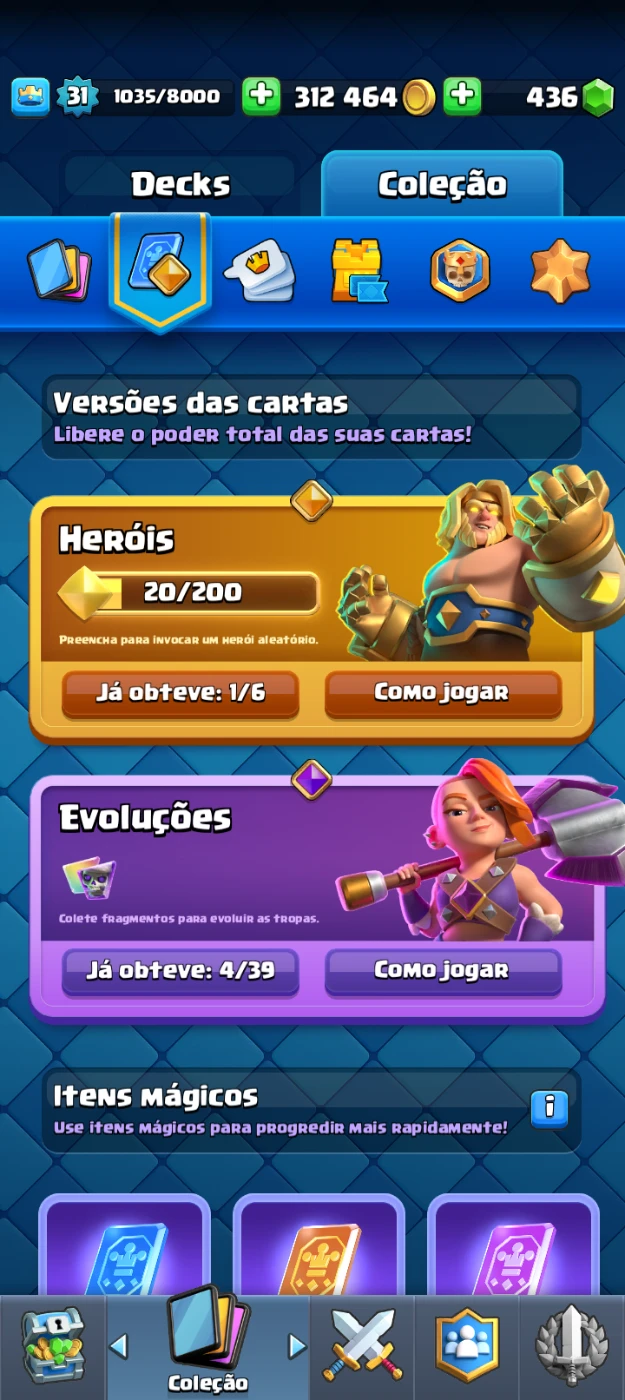
Task: Open 'Como jogar' for Heróis
Action: point(442,692)
